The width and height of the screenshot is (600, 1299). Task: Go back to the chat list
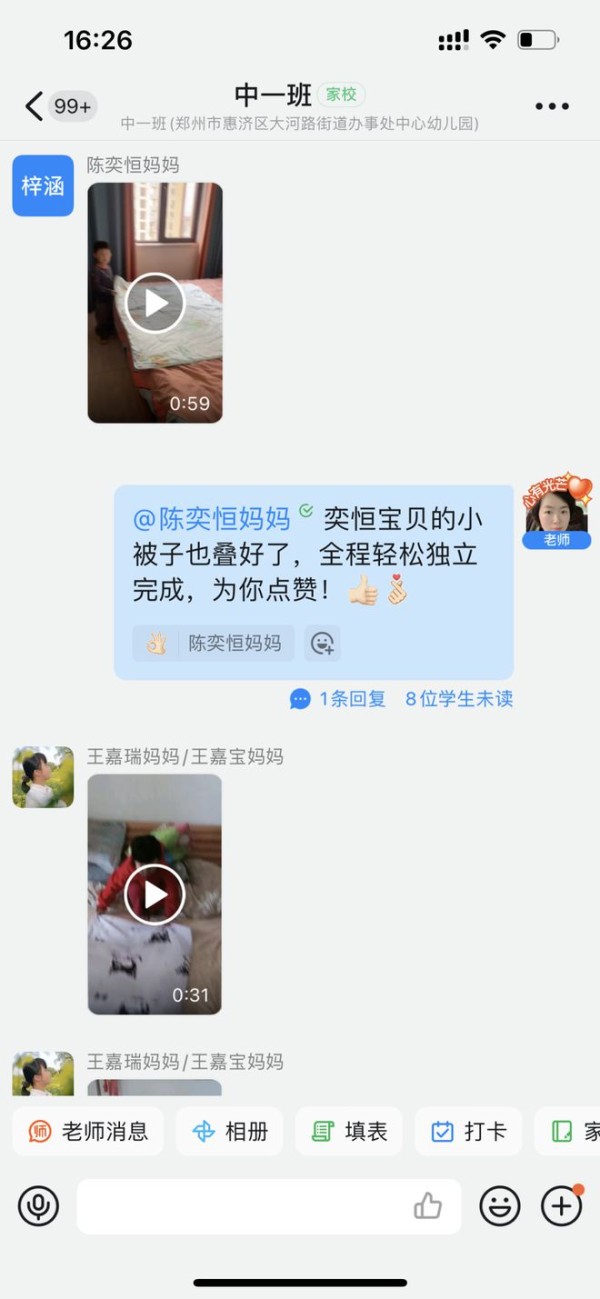(x=35, y=106)
